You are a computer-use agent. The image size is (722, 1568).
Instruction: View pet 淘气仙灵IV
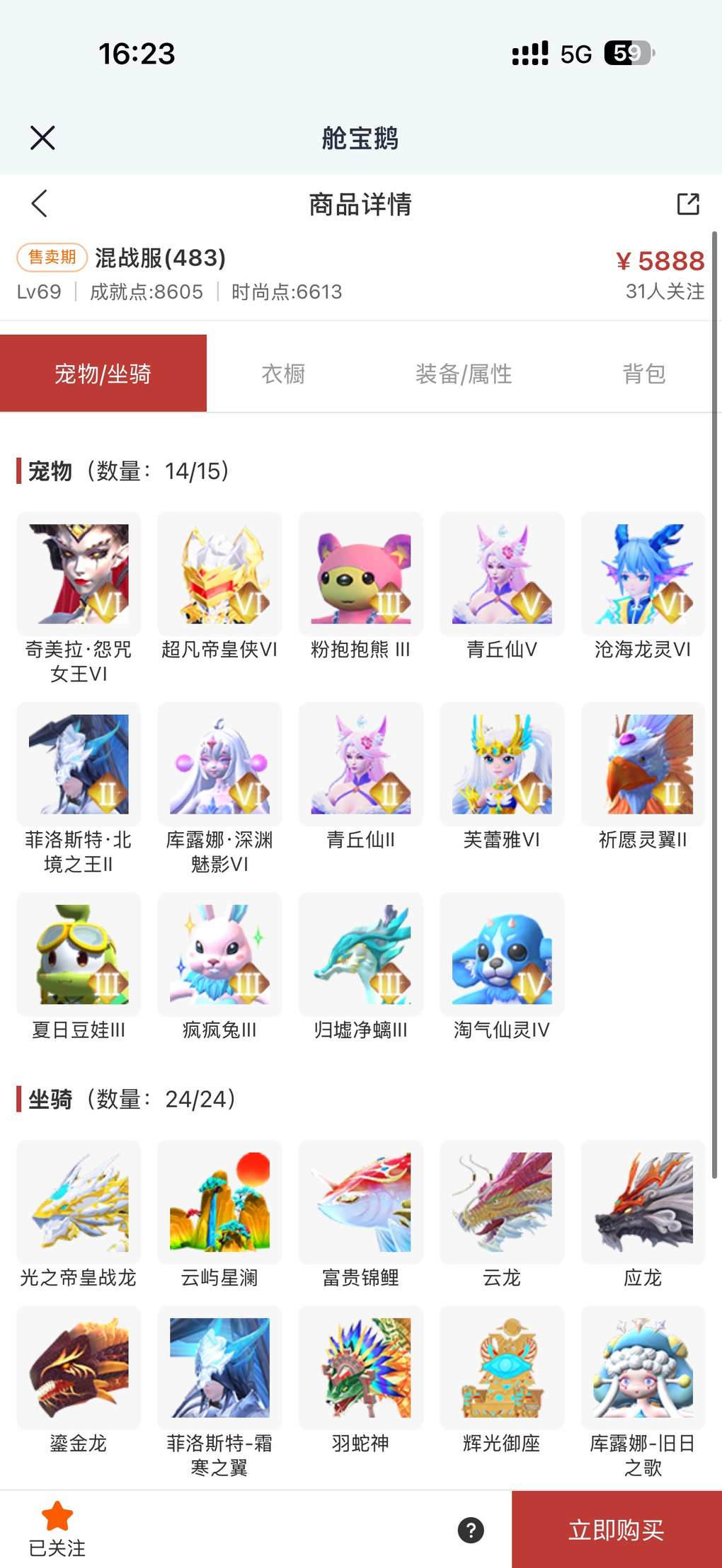(502, 955)
